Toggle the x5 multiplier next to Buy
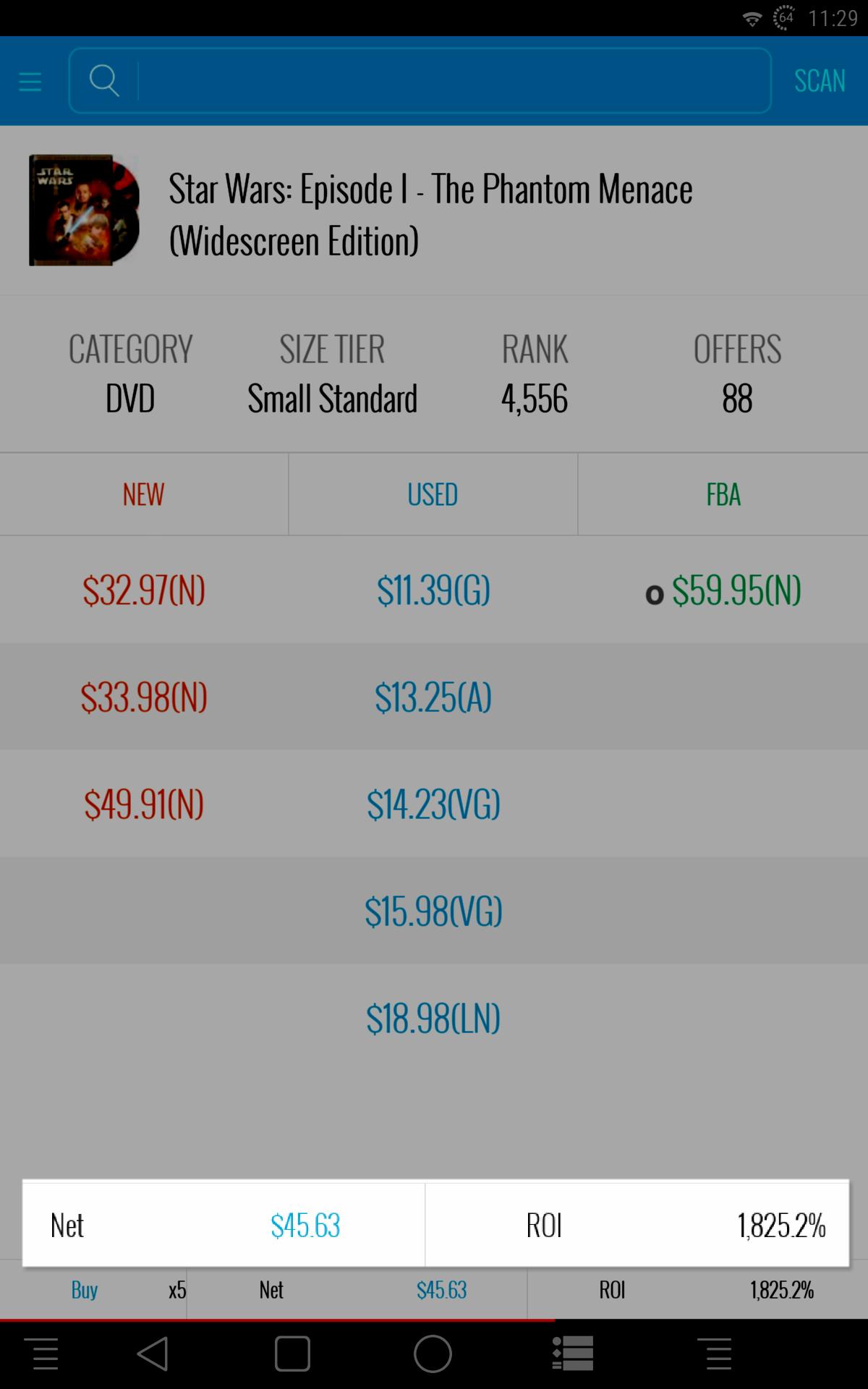Screen dimensions: 868x1389 (176, 1290)
